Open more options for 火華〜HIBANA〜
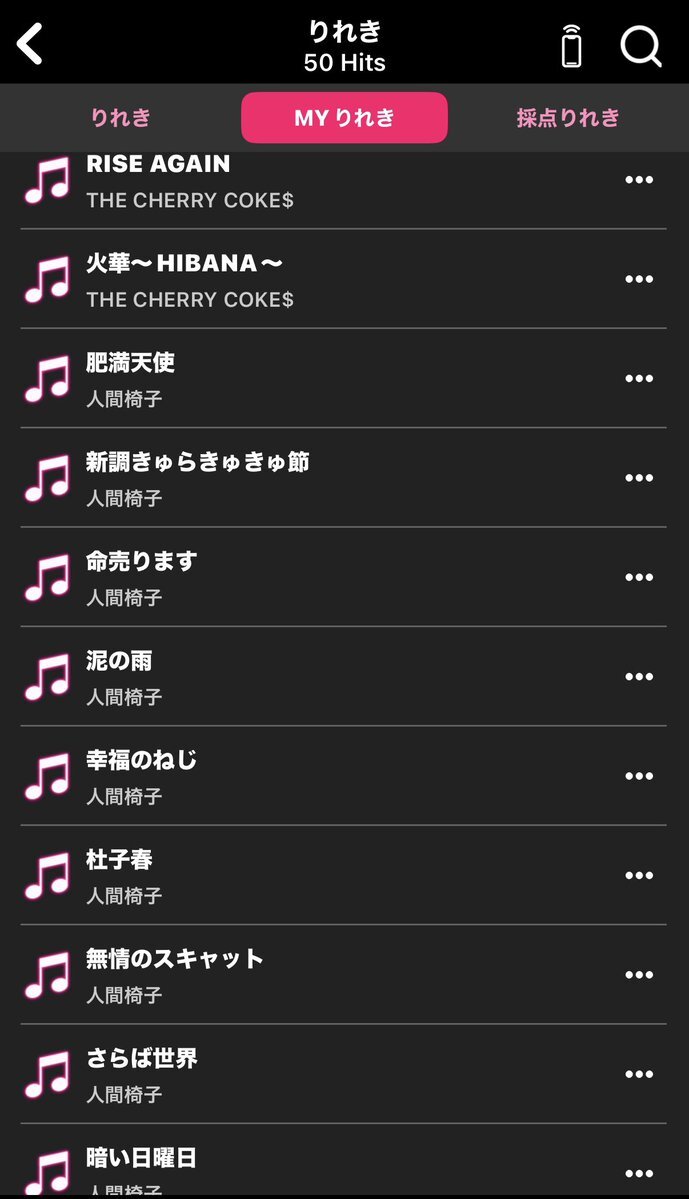The image size is (689, 1199). point(639,279)
